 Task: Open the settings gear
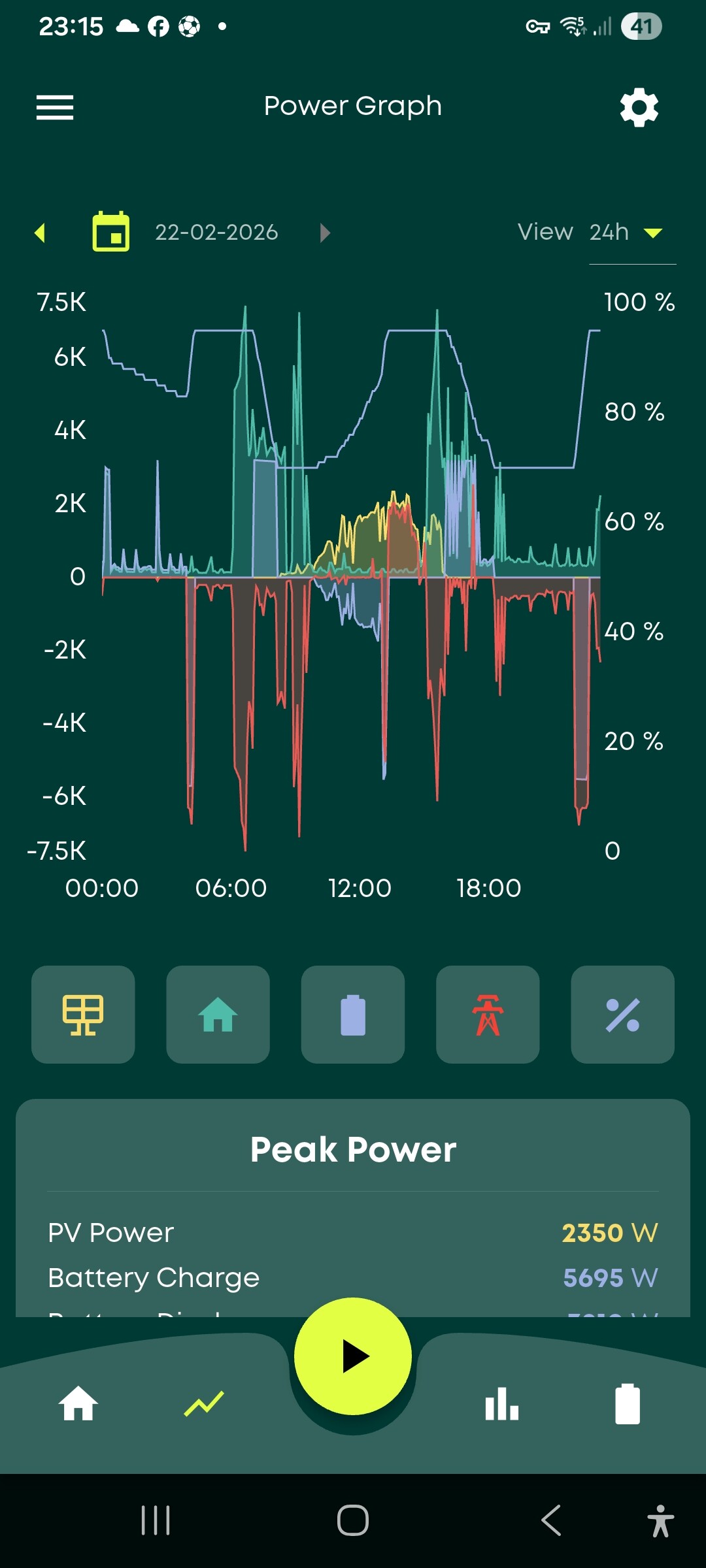pos(639,107)
